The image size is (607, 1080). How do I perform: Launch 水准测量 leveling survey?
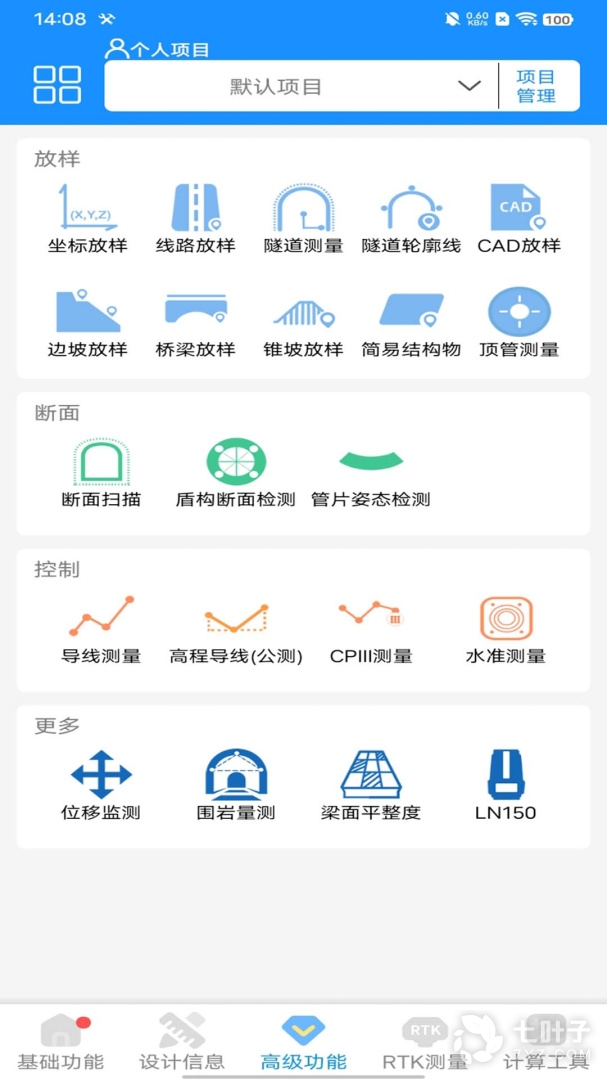[506, 631]
